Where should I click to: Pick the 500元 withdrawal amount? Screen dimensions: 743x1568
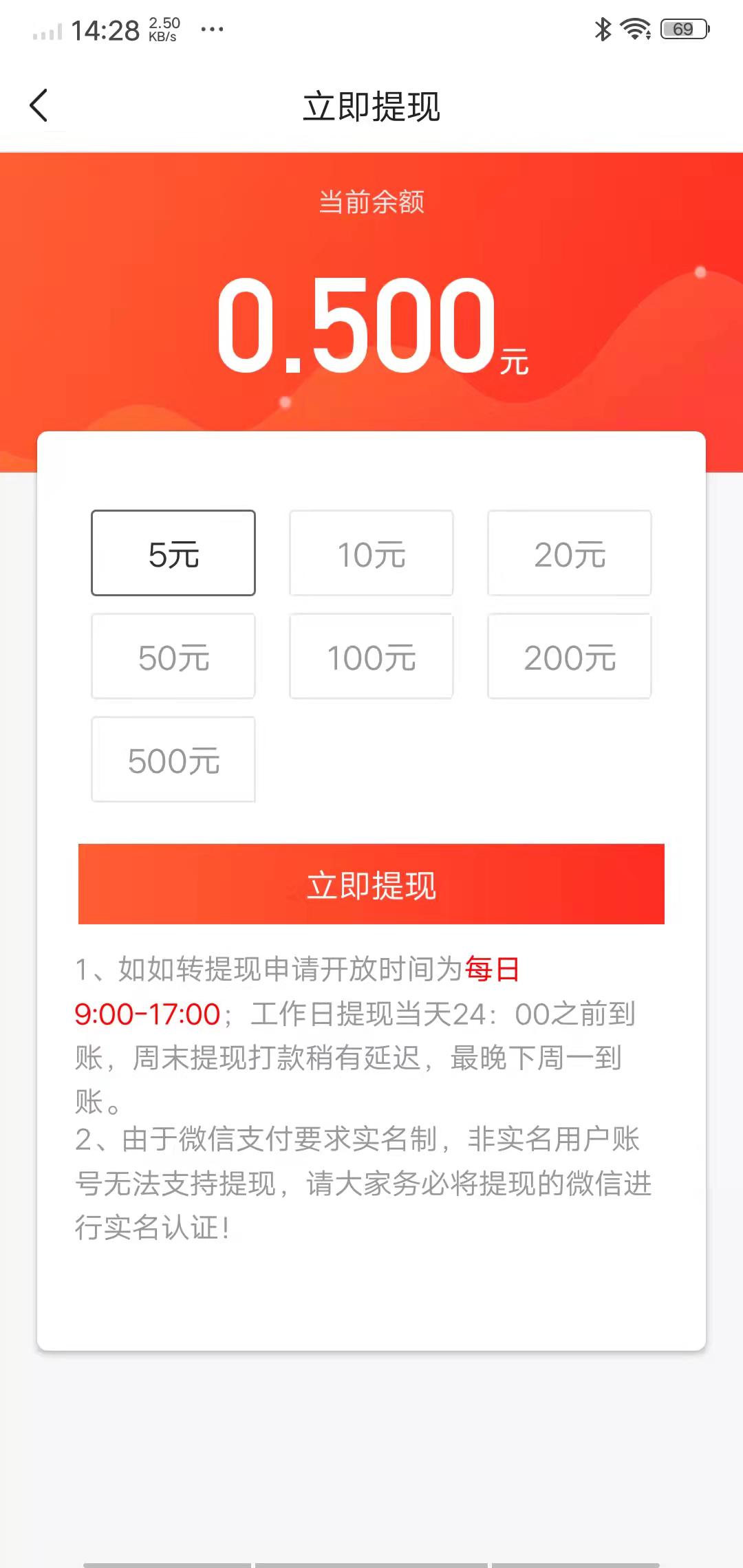tap(173, 759)
